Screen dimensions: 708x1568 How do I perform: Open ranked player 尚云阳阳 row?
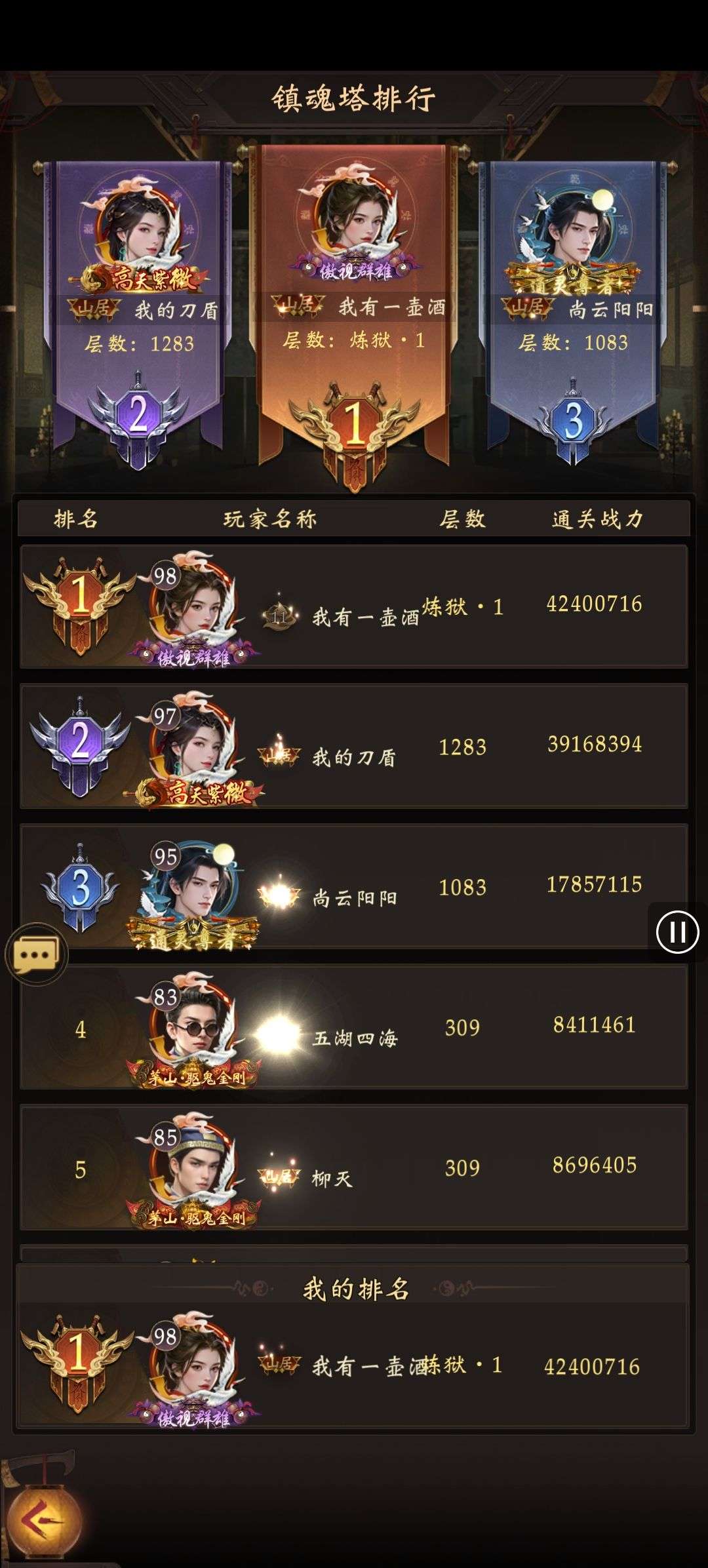pyautogui.click(x=354, y=887)
